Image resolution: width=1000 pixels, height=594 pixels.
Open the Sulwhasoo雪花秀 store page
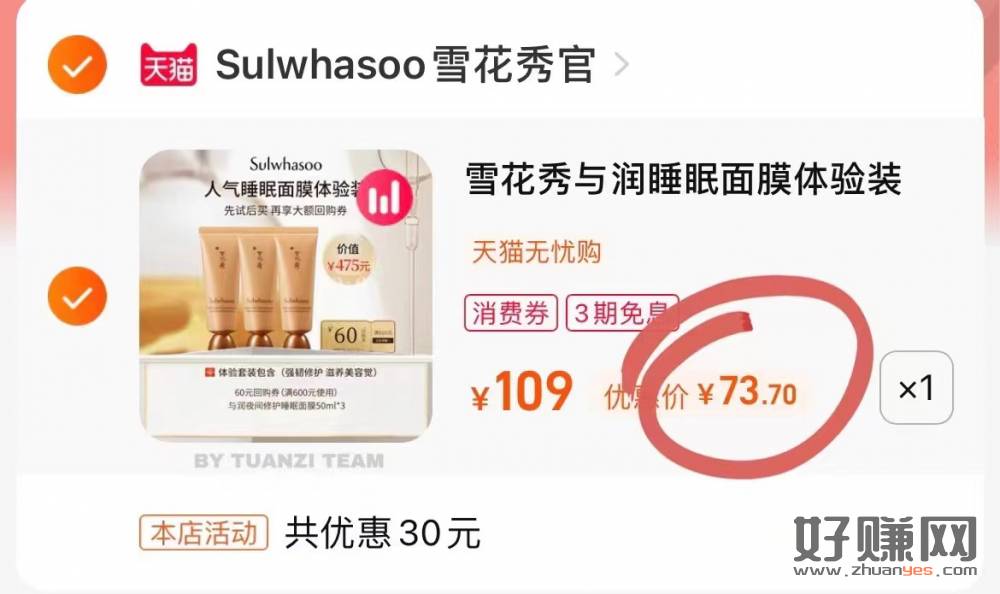(x=405, y=65)
